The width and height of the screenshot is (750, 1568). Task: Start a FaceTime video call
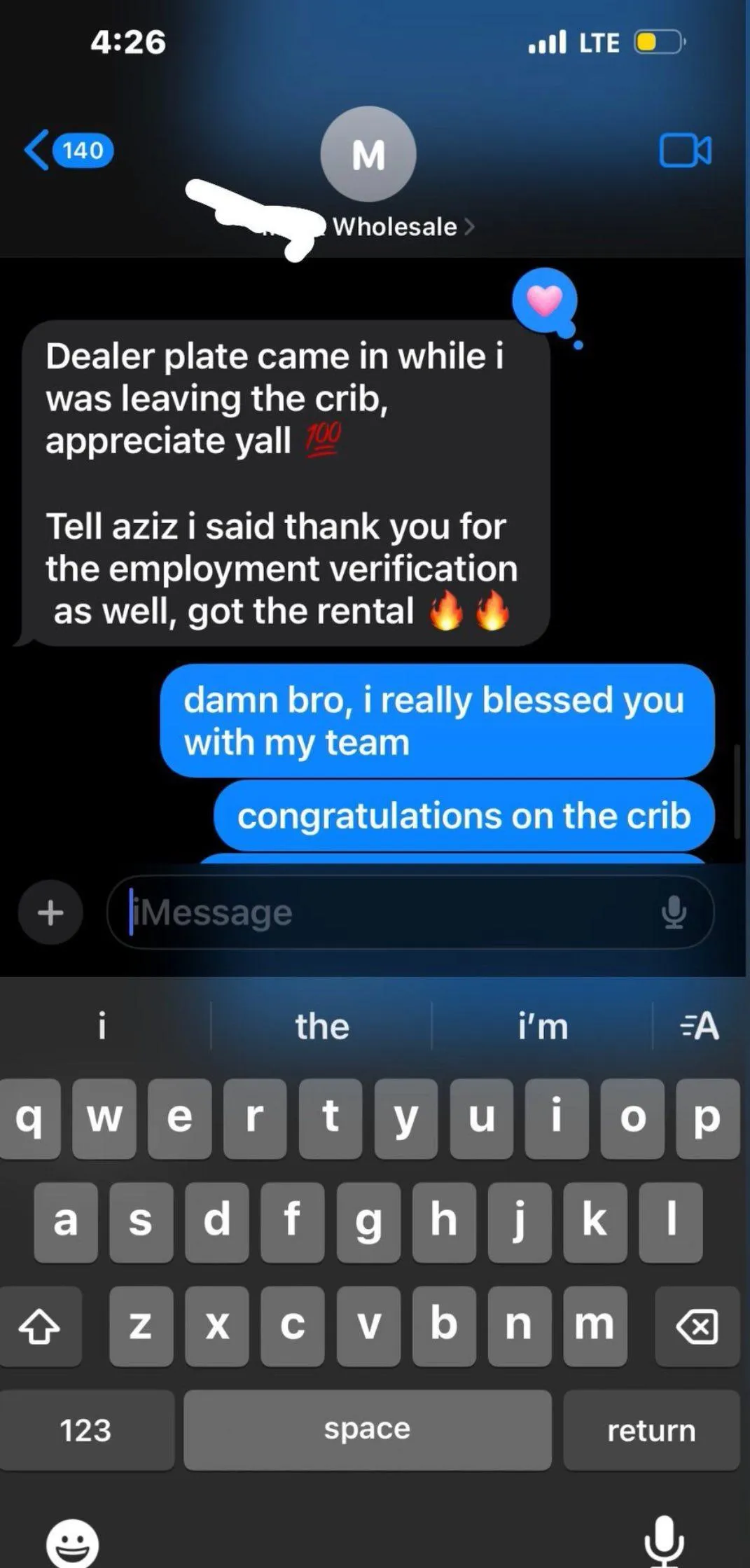coord(685,151)
